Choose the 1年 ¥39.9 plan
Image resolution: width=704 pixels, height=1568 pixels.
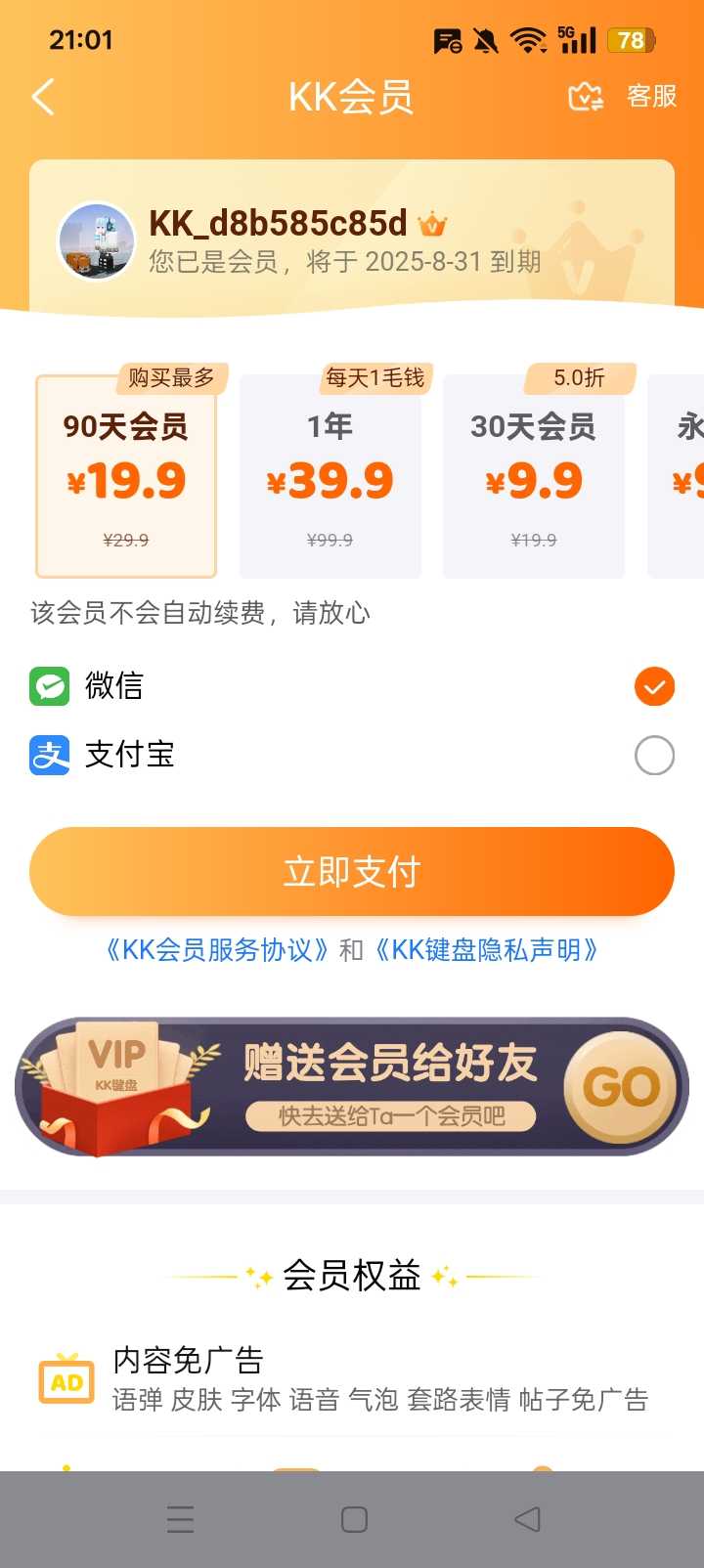(330, 476)
